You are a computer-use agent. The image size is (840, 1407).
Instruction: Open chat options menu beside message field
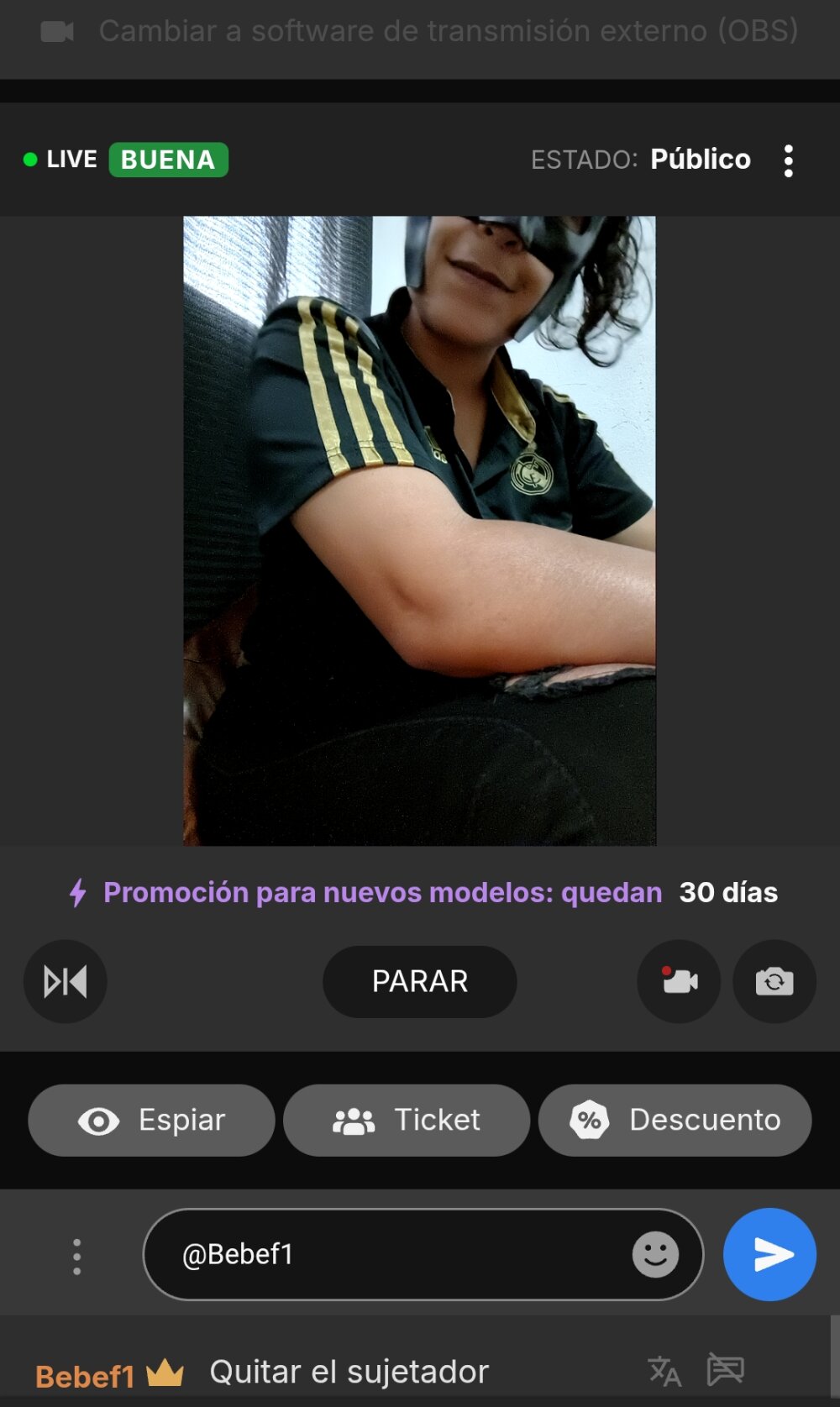click(x=77, y=1257)
